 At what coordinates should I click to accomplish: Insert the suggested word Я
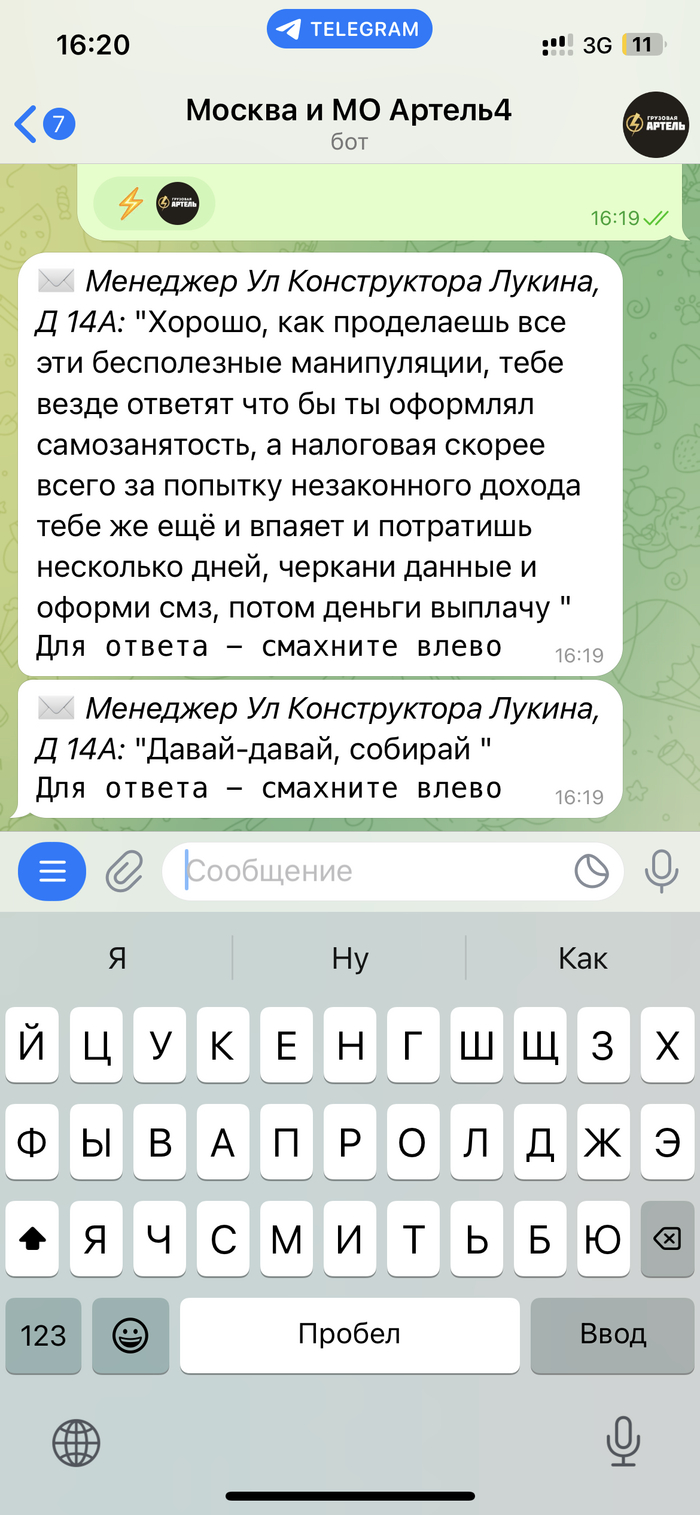(x=117, y=959)
